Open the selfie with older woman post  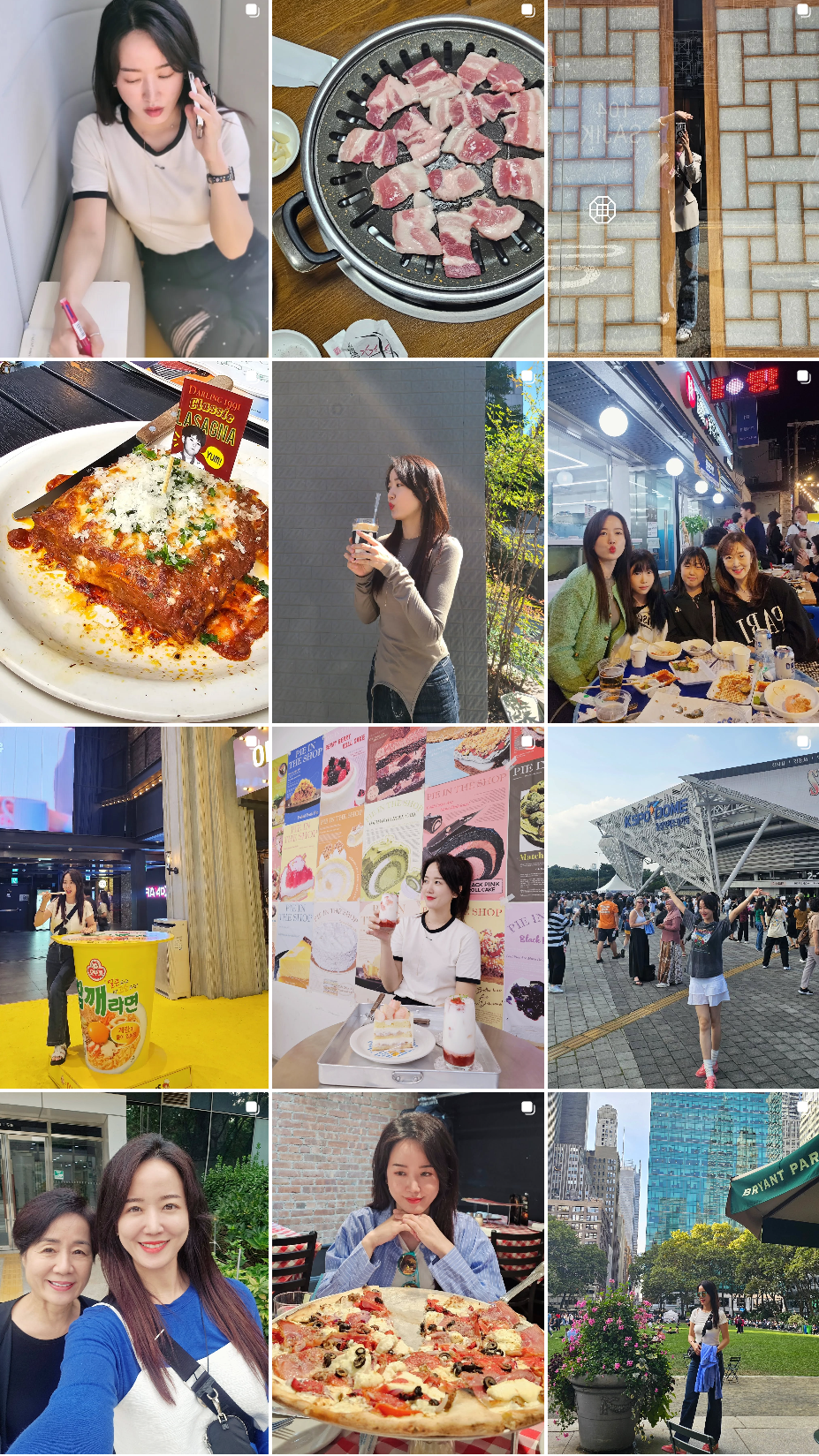[134, 1273]
